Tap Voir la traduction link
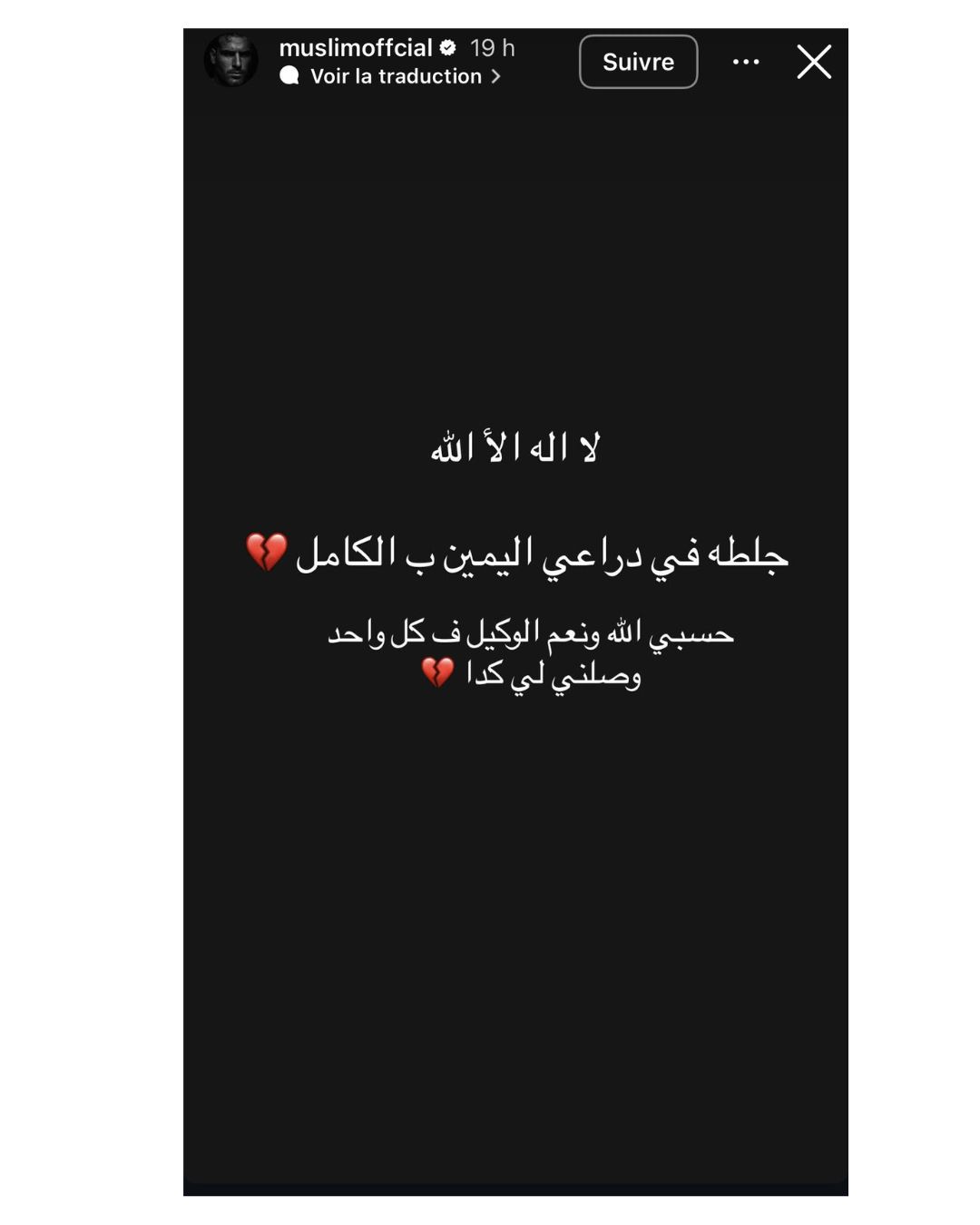980x1225 pixels. (x=396, y=76)
